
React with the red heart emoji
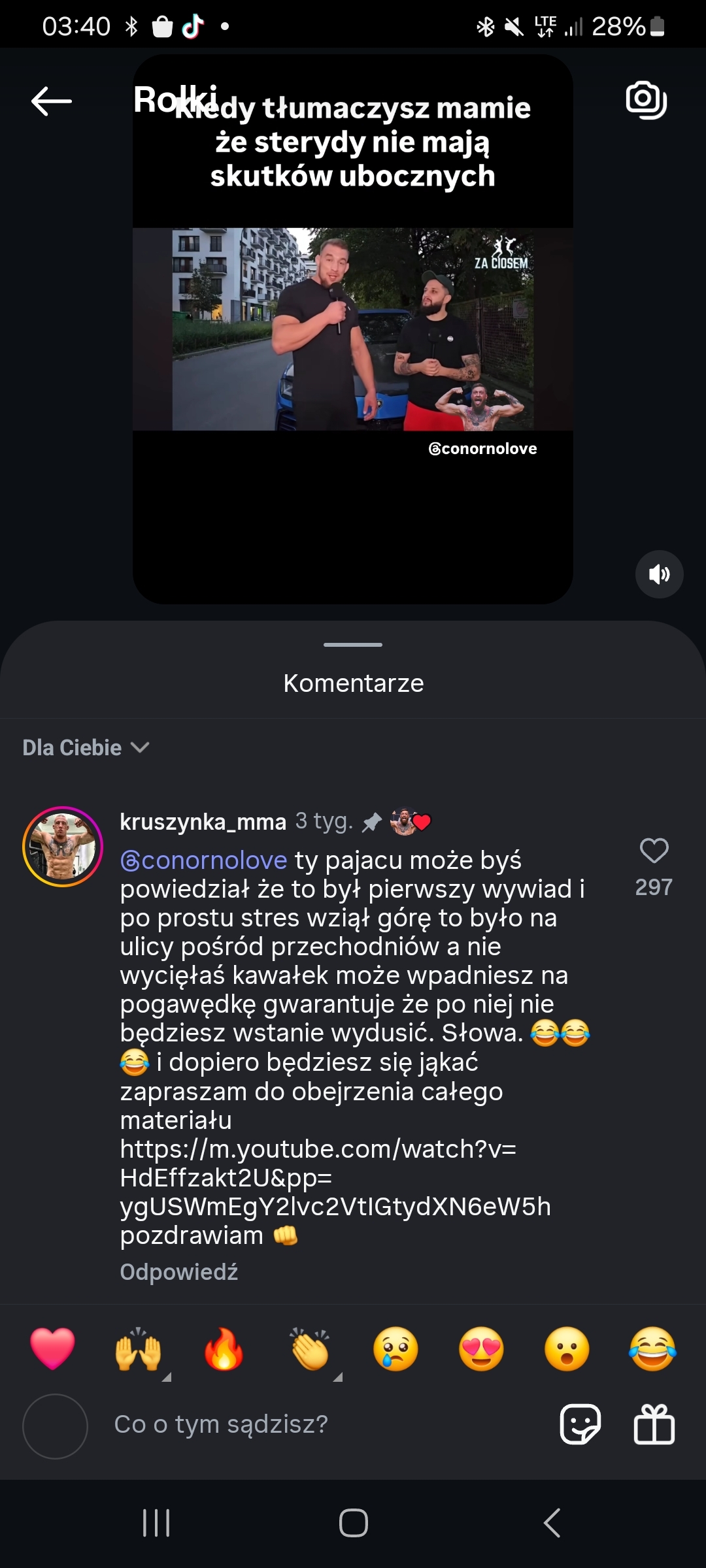(x=52, y=1348)
